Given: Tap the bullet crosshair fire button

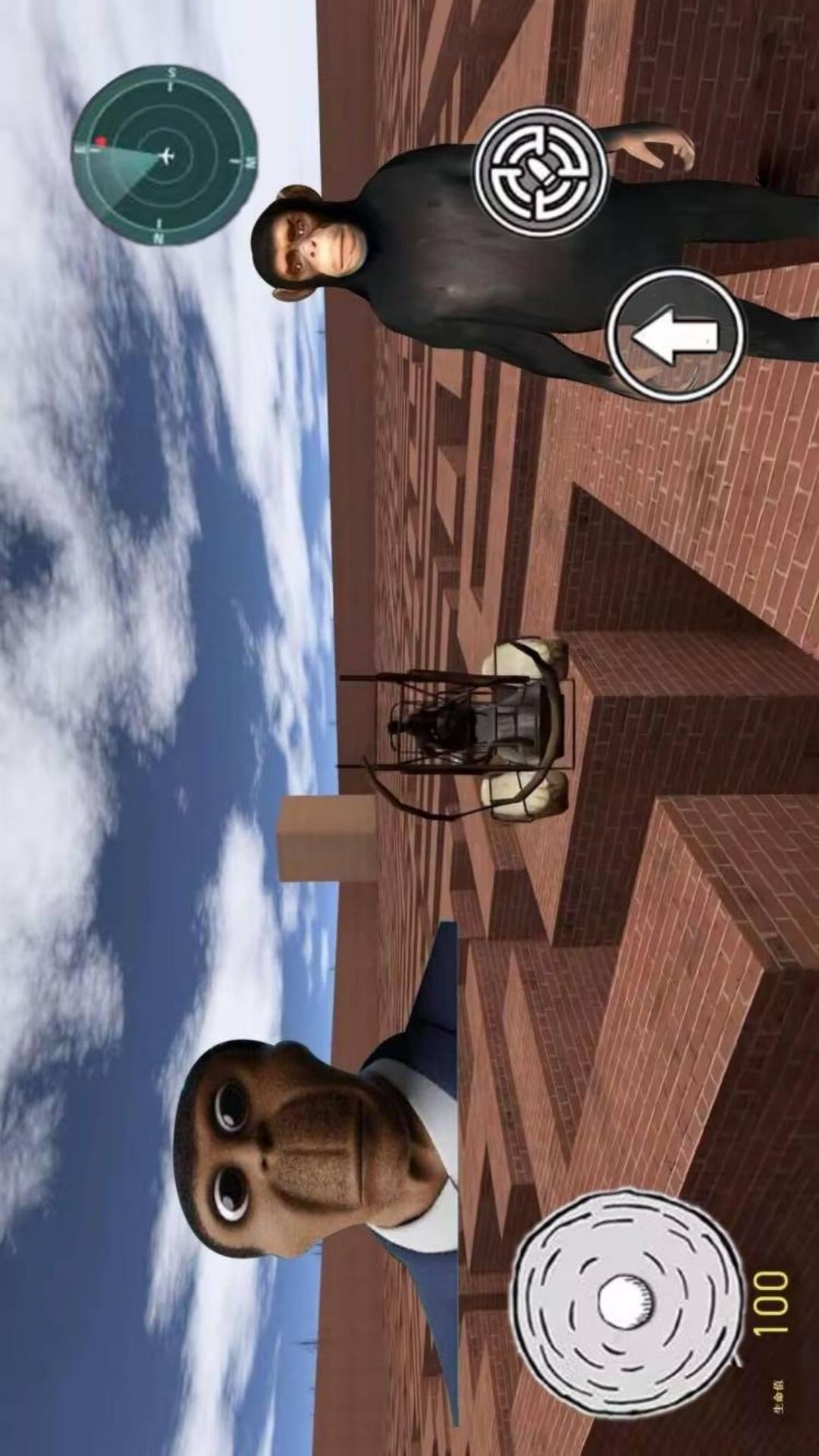Looking at the screenshot, I should (x=541, y=173).
